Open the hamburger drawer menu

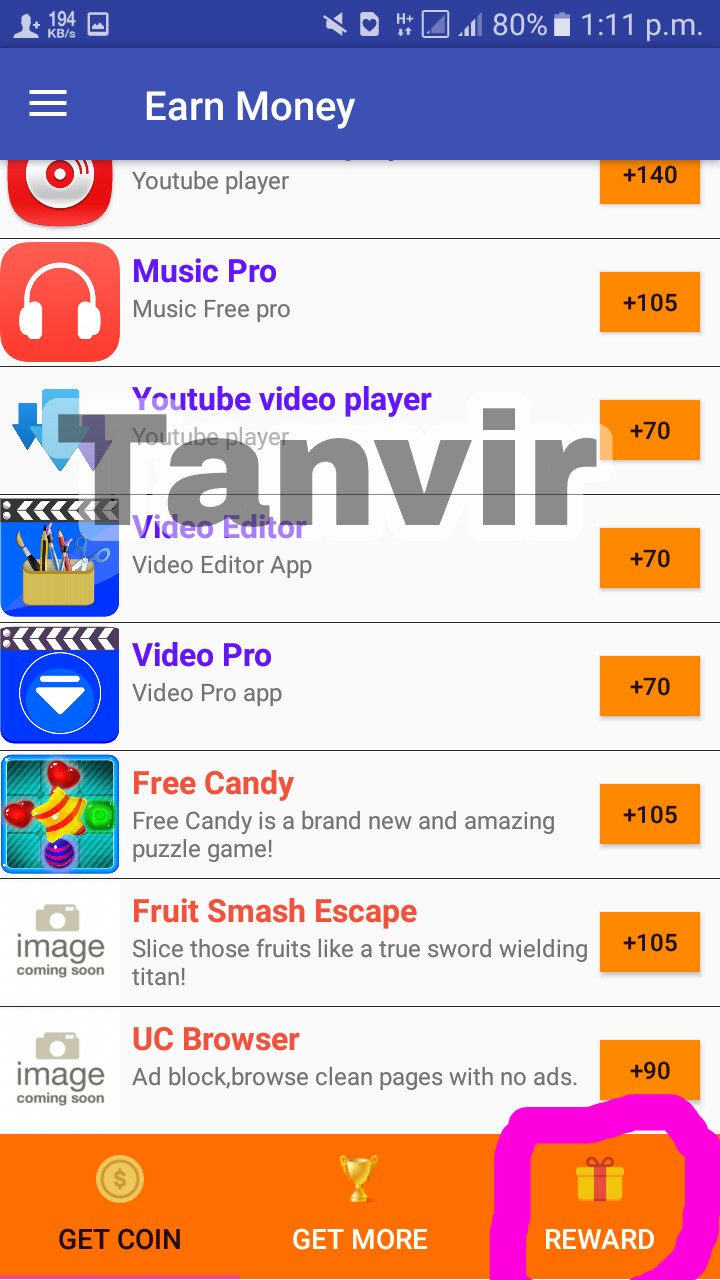[x=48, y=104]
